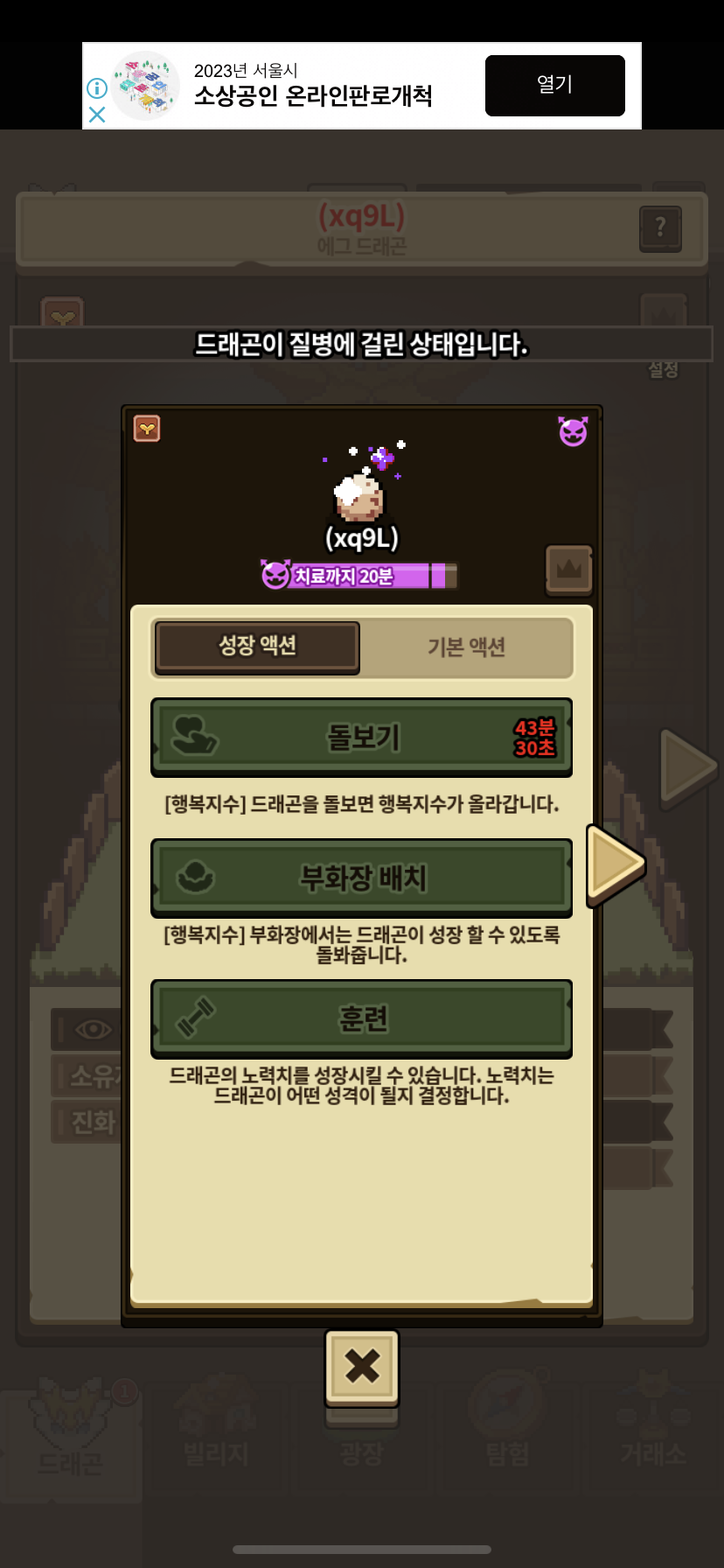Go to next dragon arrow
Viewport: 724px width, 1568px height.
616,863
